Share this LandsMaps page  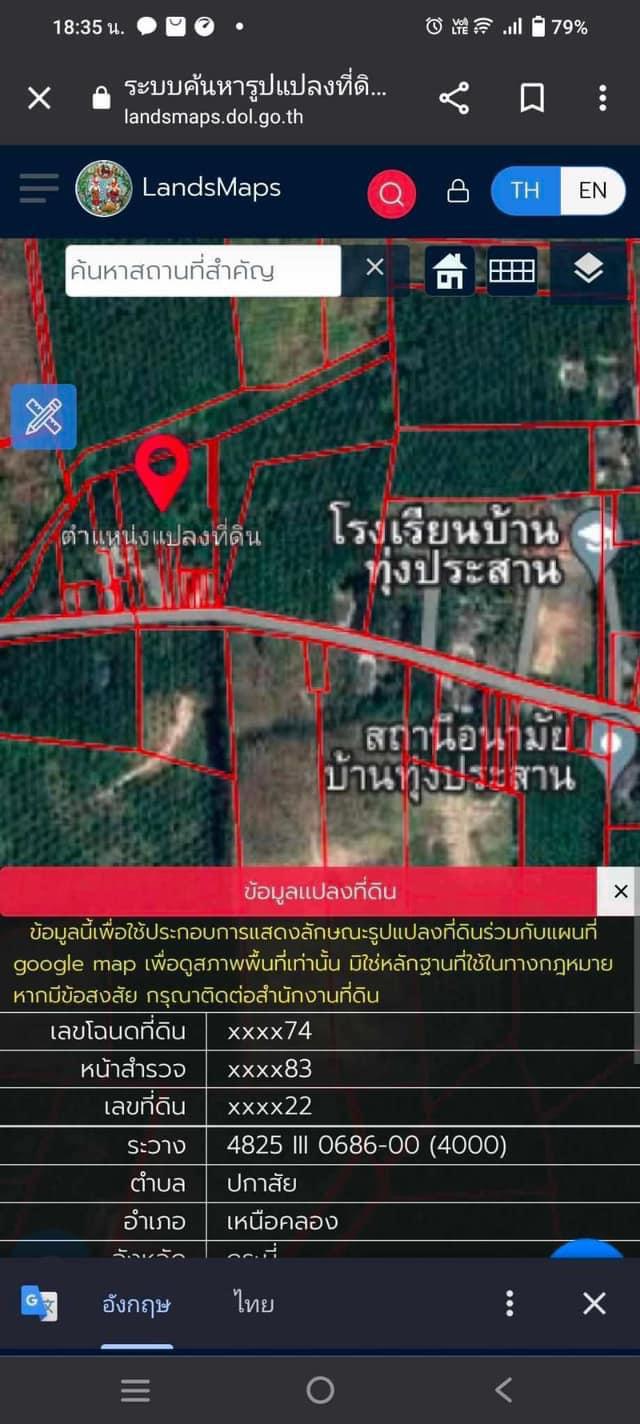coord(454,98)
